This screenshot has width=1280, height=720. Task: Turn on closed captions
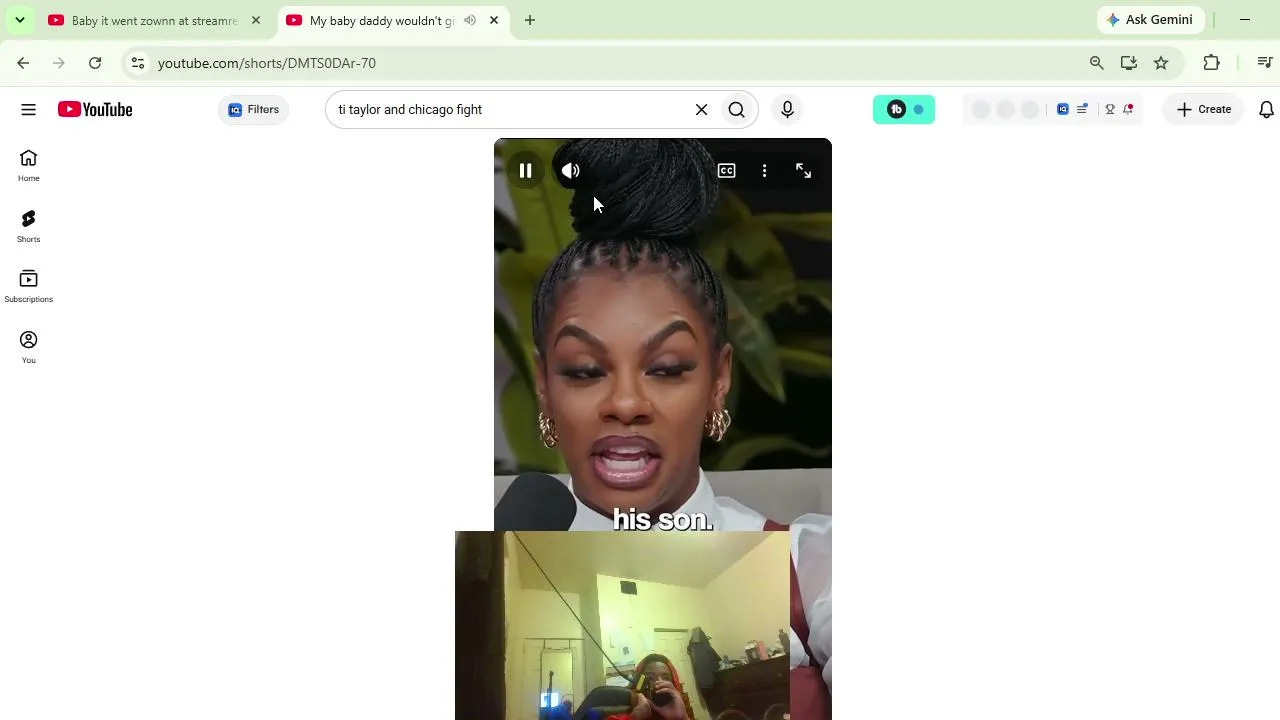(x=727, y=171)
